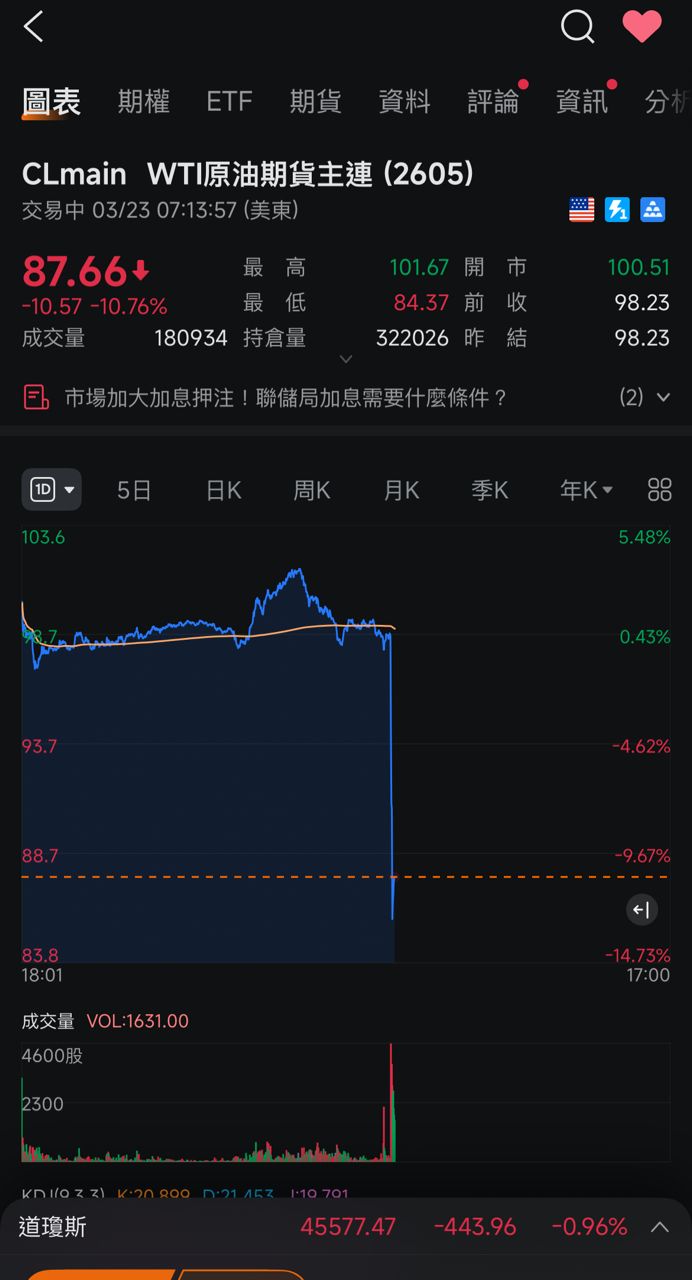Image resolution: width=692 pixels, height=1280 pixels.
Task: Open the search magnifier icon
Action: tap(577, 27)
